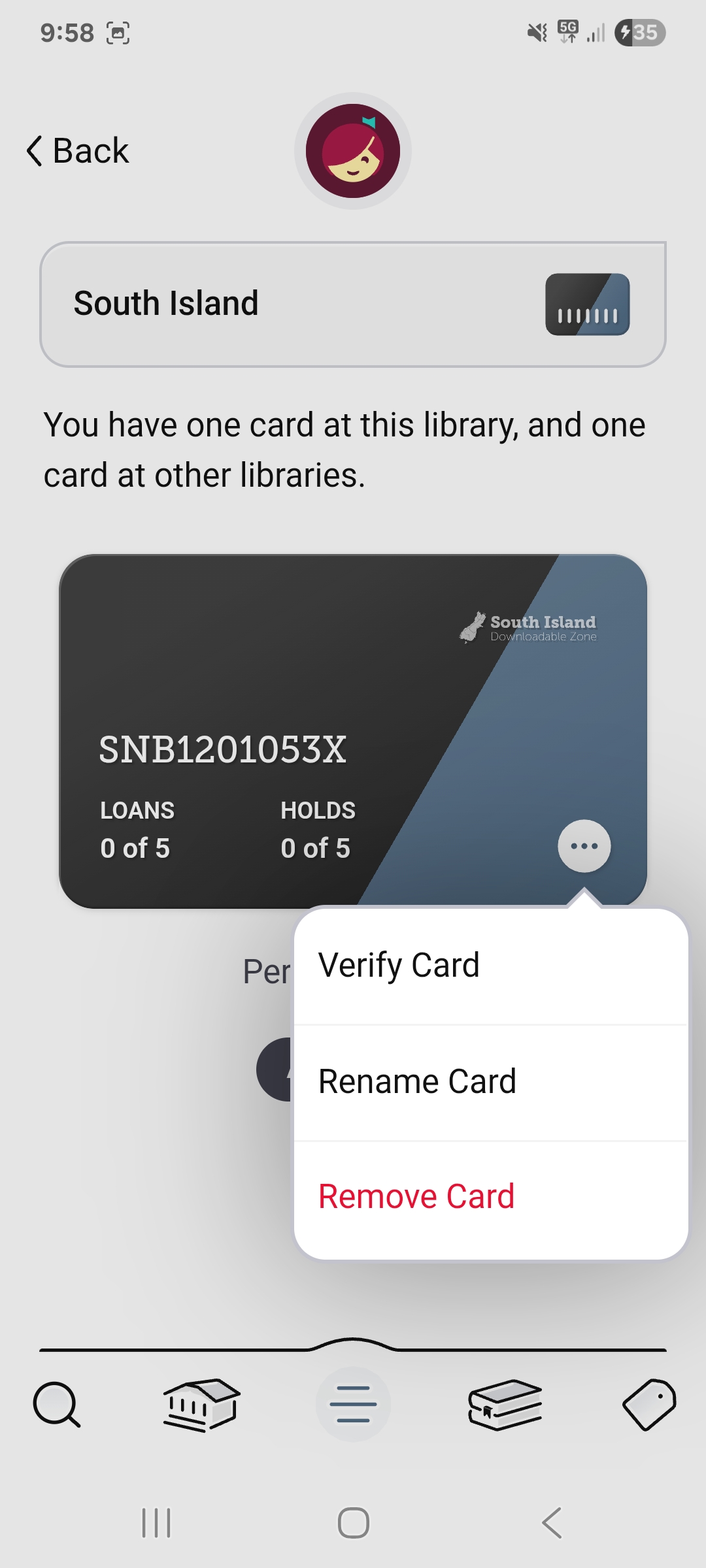The height and width of the screenshot is (1568, 706).
Task: Go back using the Back button
Action: [78, 151]
